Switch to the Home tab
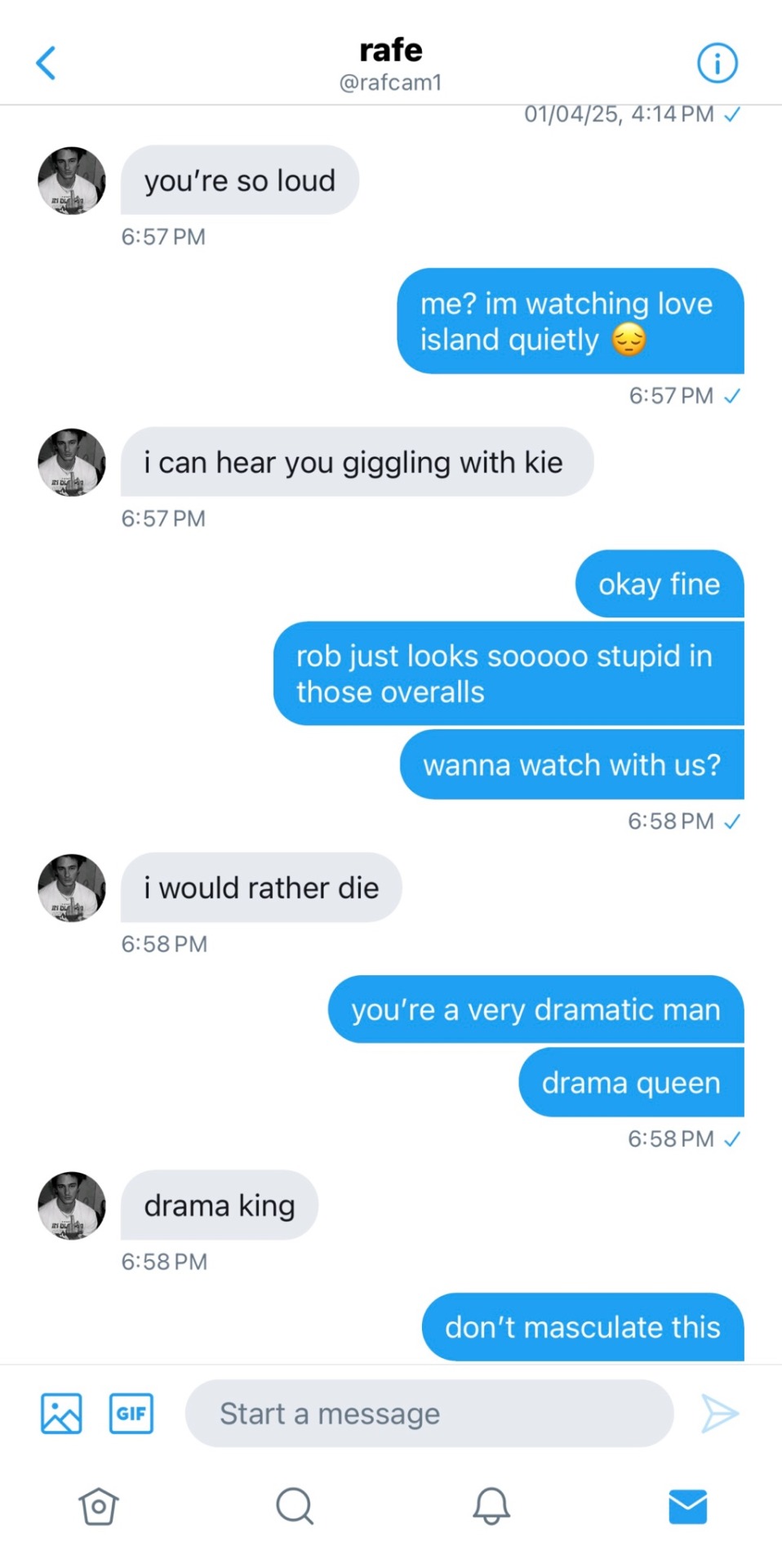This screenshot has width=782, height=1568. [x=99, y=1506]
